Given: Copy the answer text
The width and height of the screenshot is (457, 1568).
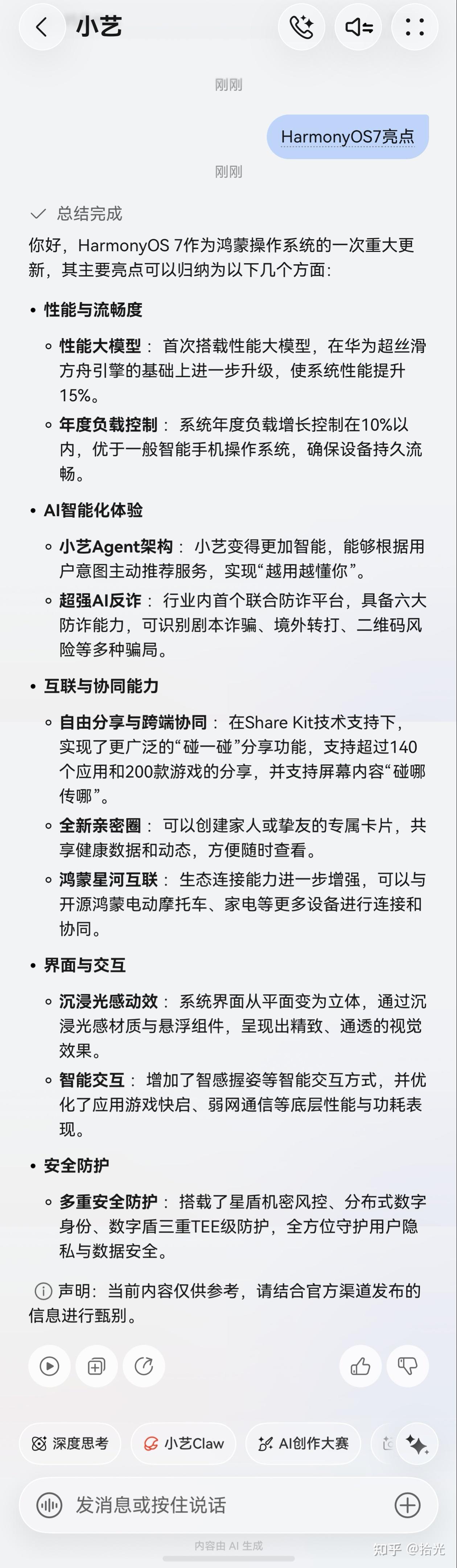Looking at the screenshot, I should pos(96,1366).
